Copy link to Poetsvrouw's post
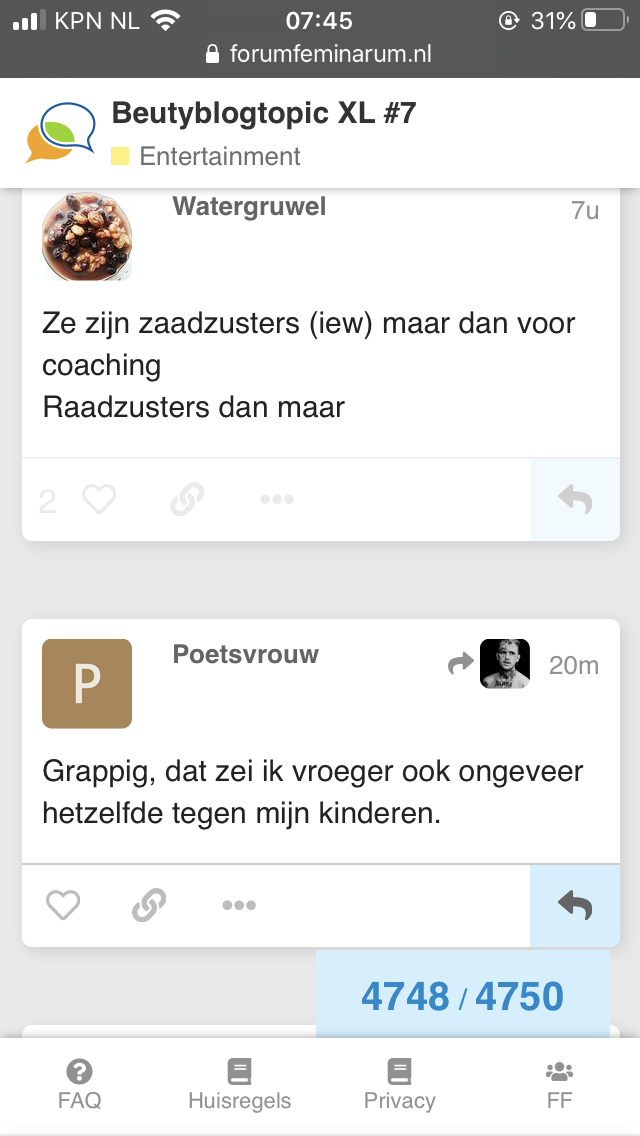Image resolution: width=640 pixels, height=1136 pixels. tap(149, 905)
